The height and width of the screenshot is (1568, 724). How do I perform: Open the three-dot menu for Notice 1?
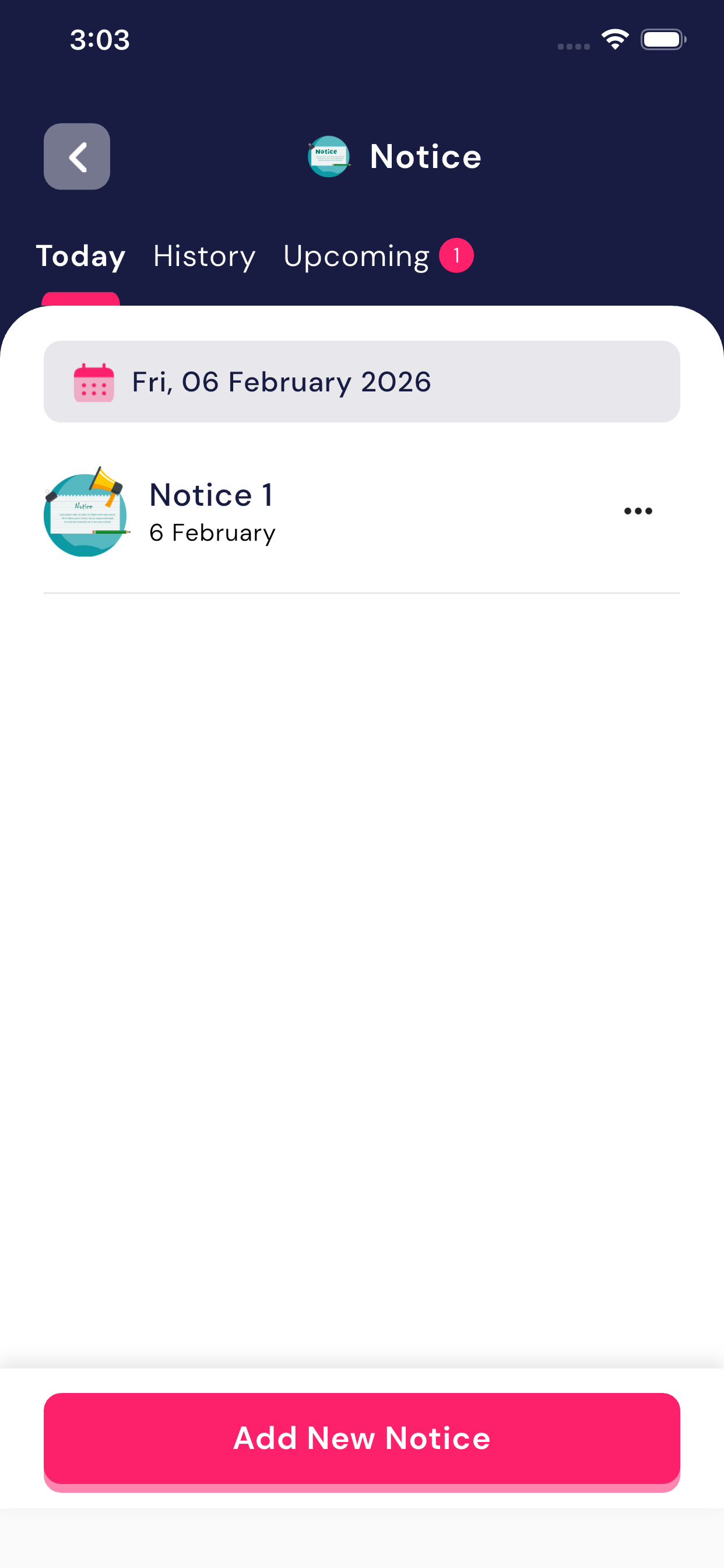(x=638, y=512)
